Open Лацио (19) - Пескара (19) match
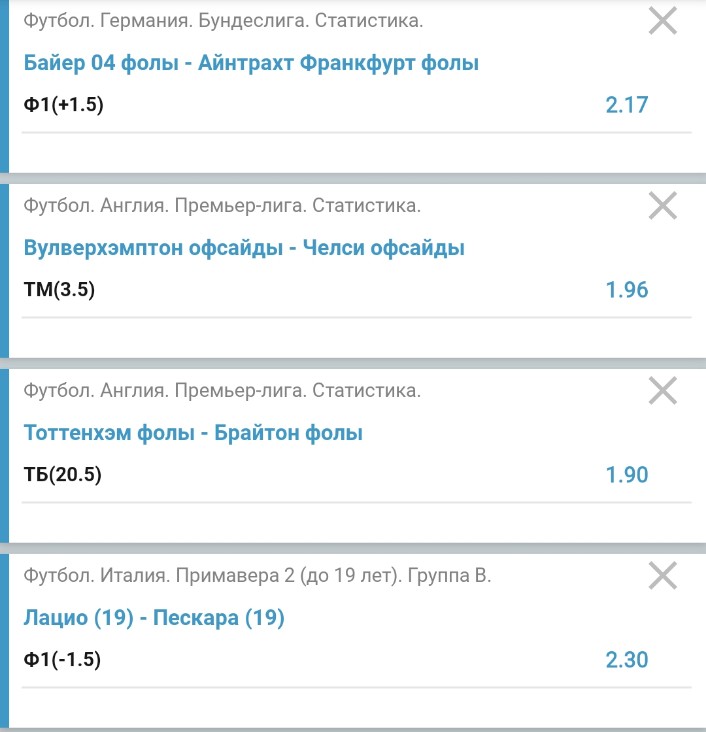 click(x=154, y=618)
